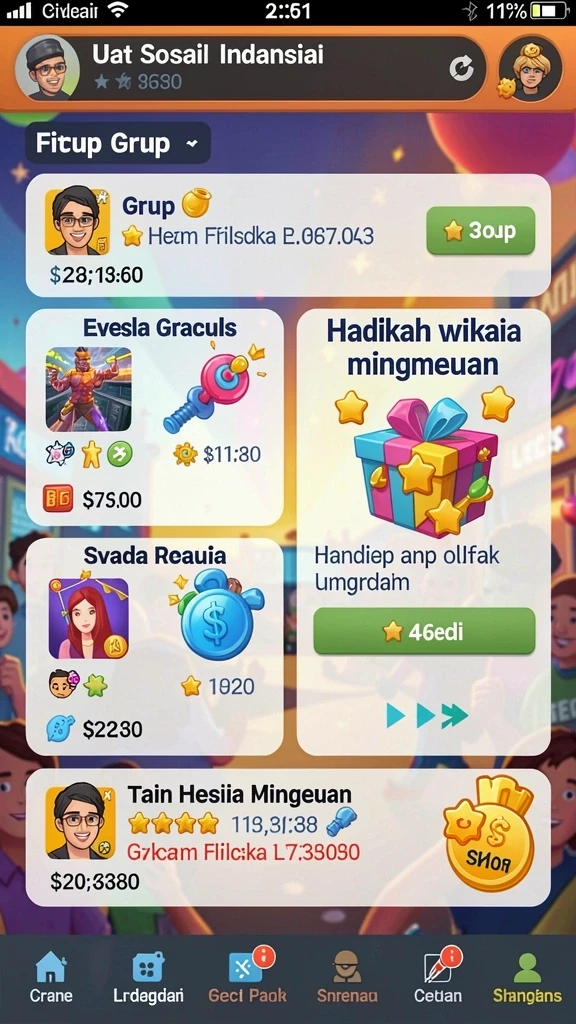Image resolution: width=576 pixels, height=1024 pixels.
Task: Open the Evesla Graculs card
Action: (155, 417)
